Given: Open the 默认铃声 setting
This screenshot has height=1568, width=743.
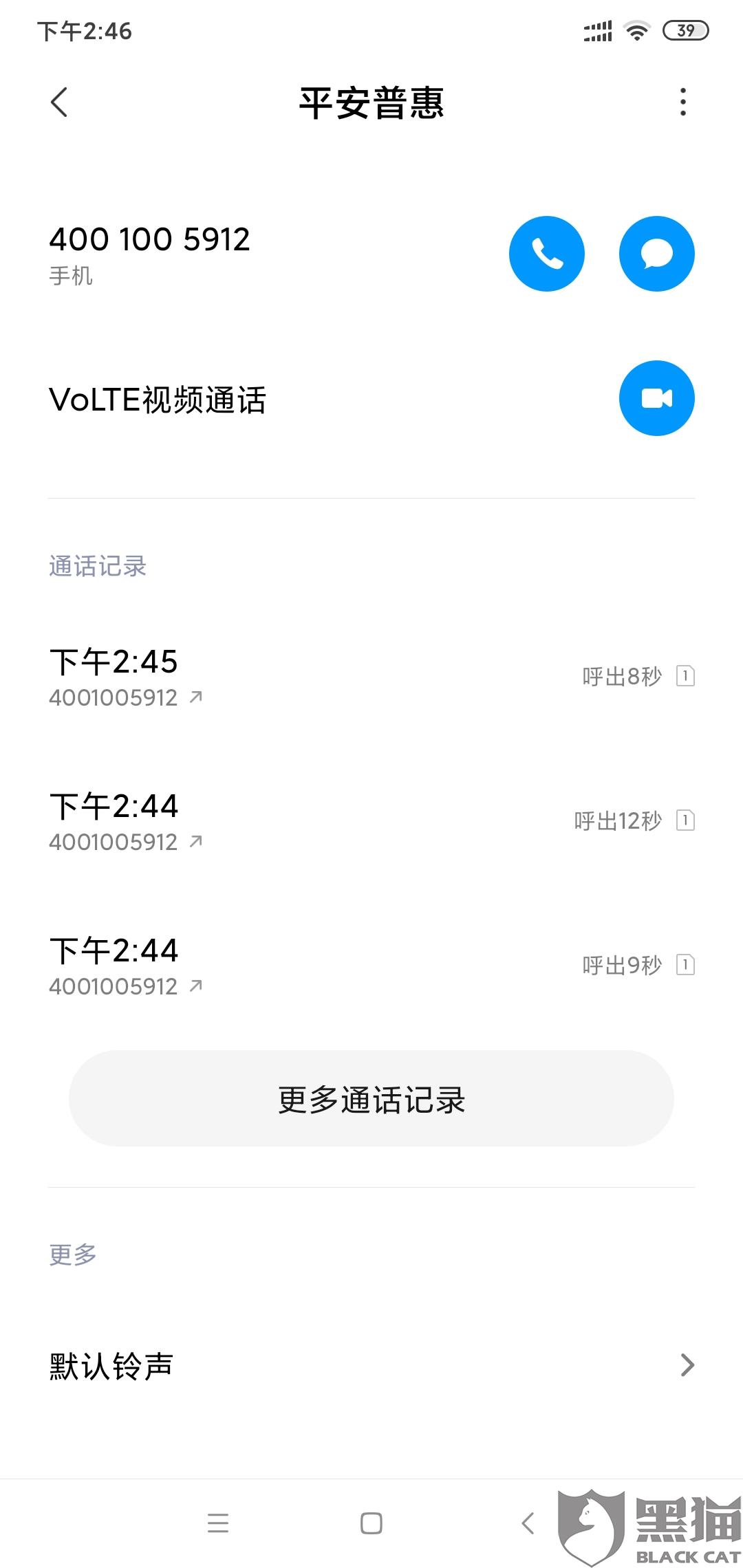Looking at the screenshot, I should 371,1365.
